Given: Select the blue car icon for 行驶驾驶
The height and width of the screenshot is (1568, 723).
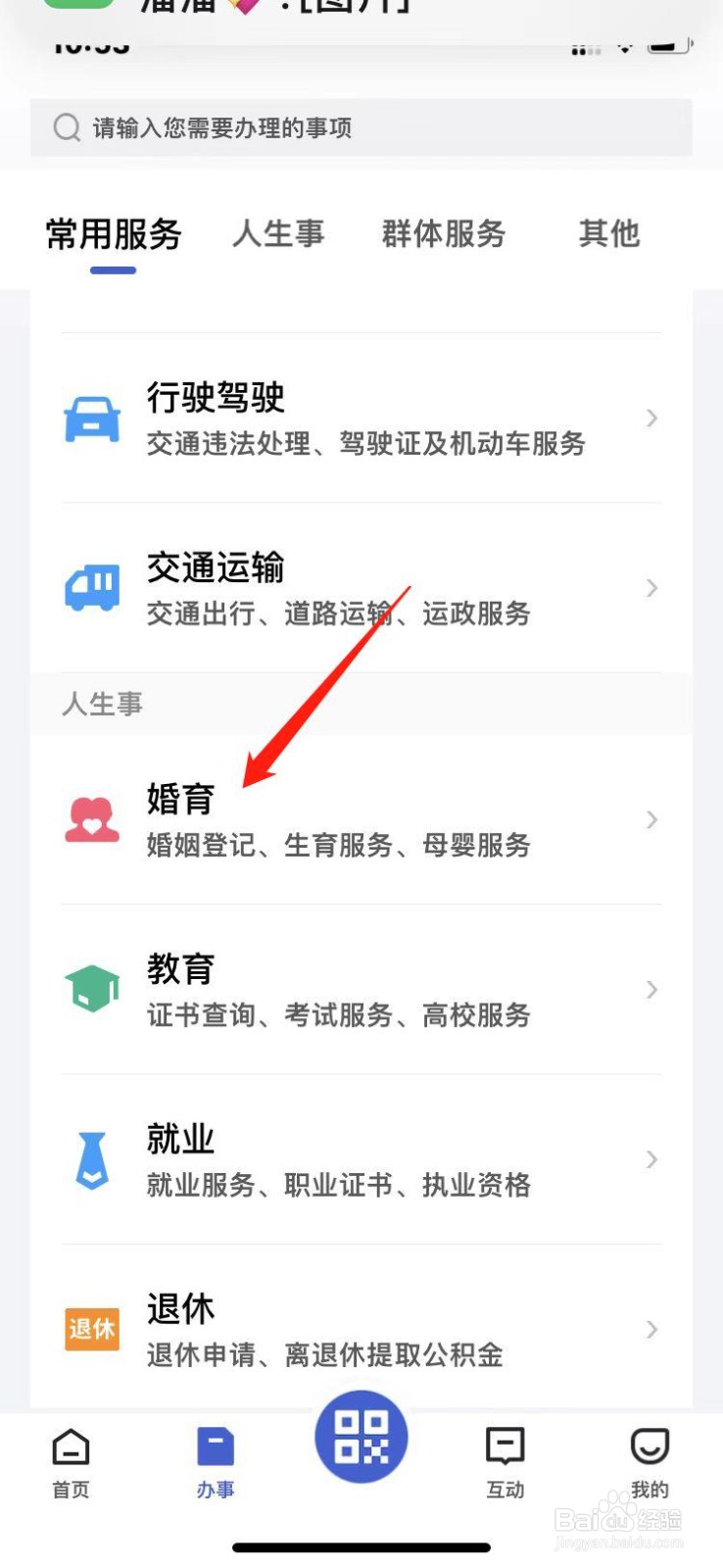Looking at the screenshot, I should pos(91,418).
